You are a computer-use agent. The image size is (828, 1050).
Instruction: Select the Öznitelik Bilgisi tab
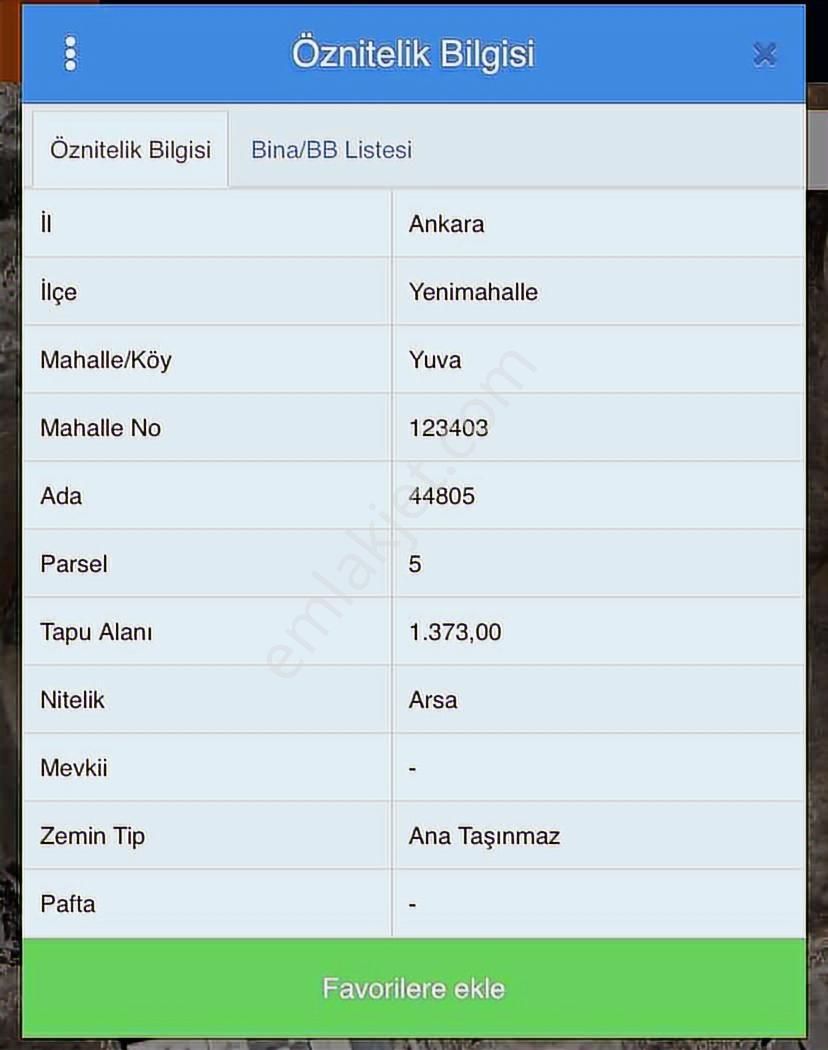tap(130, 148)
